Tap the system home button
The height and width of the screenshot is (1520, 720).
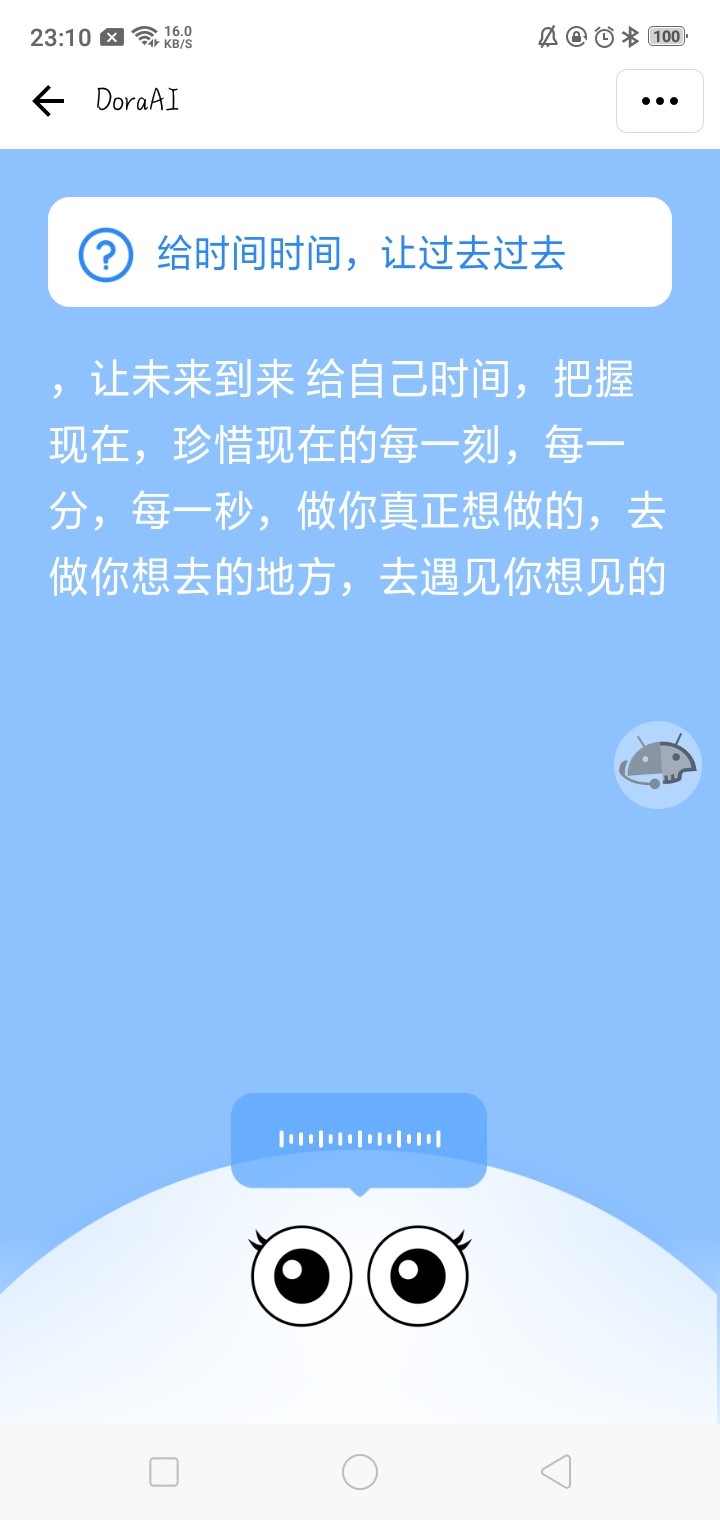point(360,1472)
